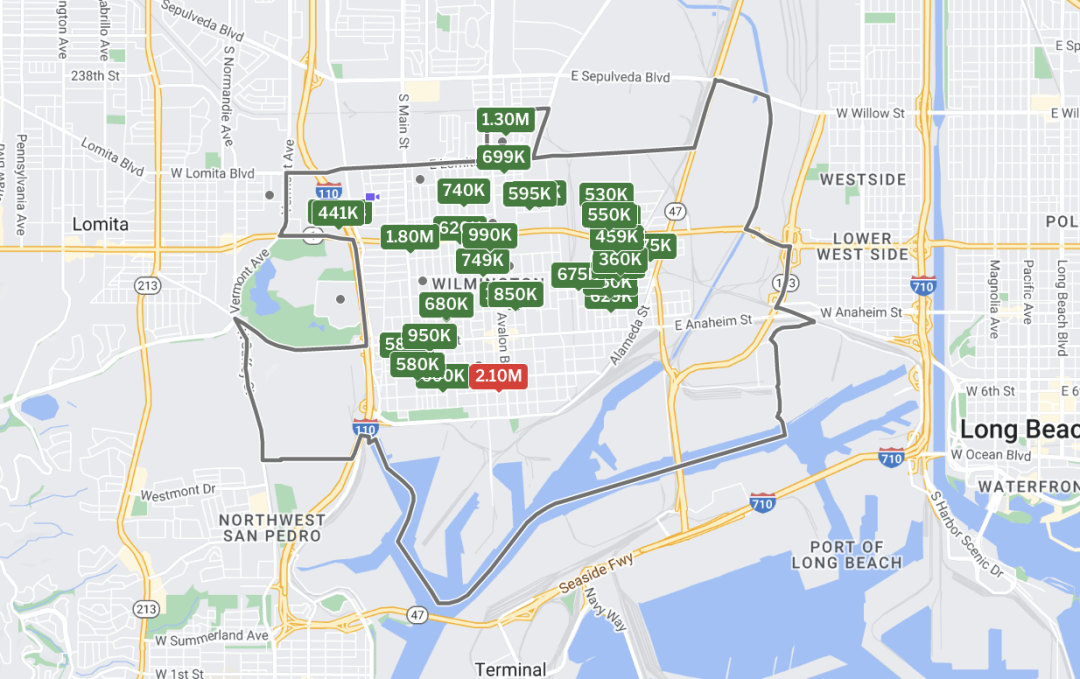Tap the 850K price marker

pos(516,294)
